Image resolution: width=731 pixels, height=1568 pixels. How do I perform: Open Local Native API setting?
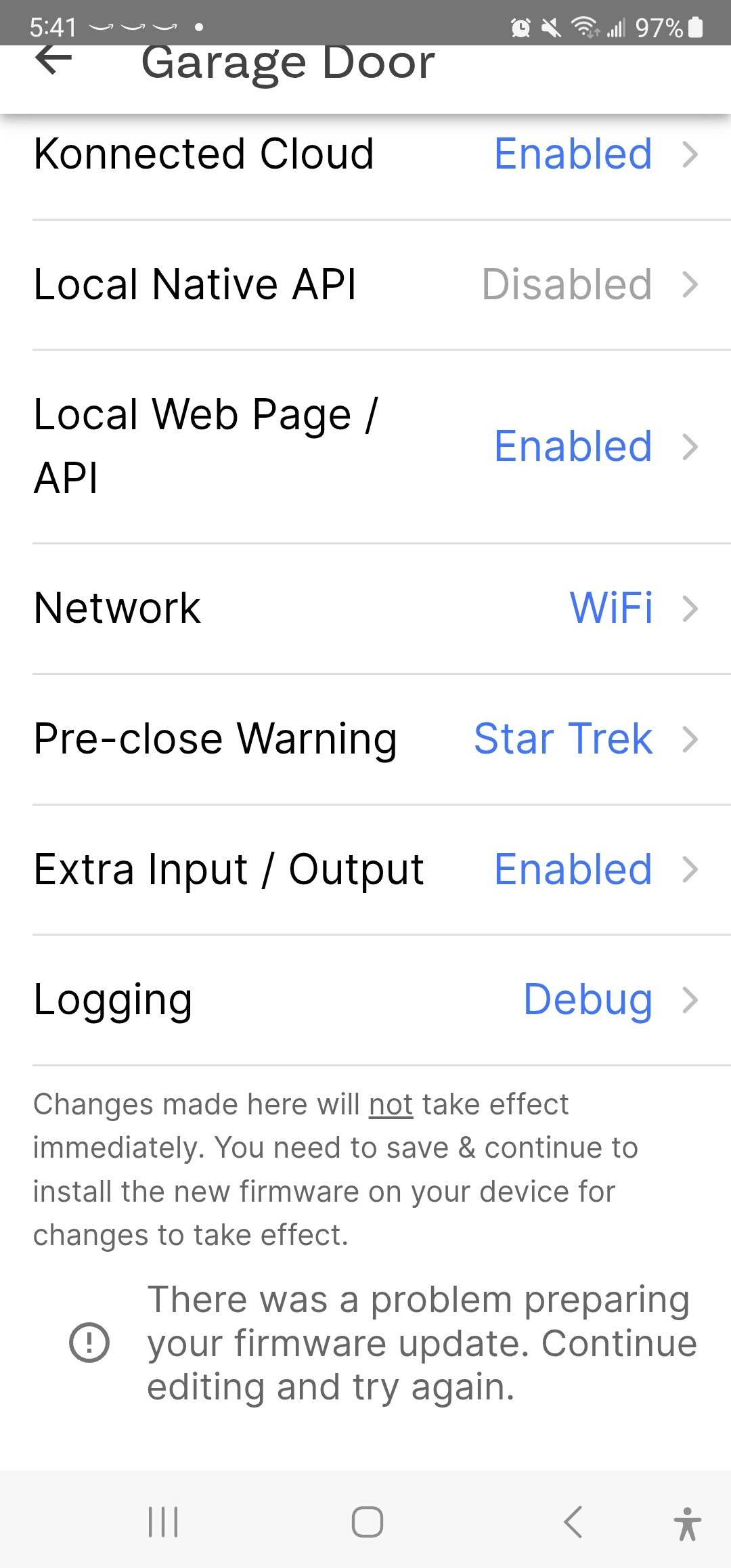pyautogui.click(x=365, y=284)
